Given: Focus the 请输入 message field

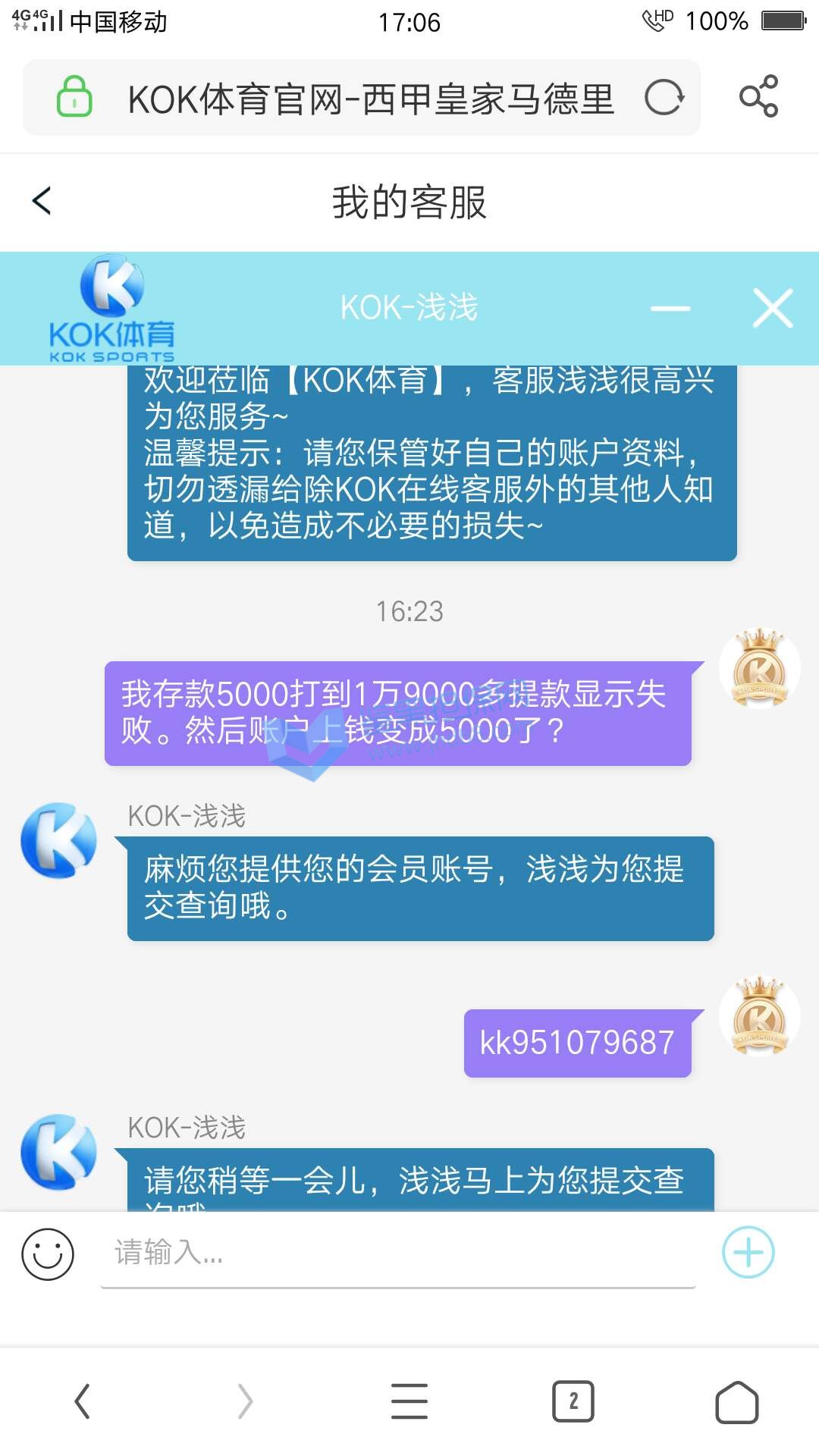Looking at the screenshot, I should click(397, 1254).
